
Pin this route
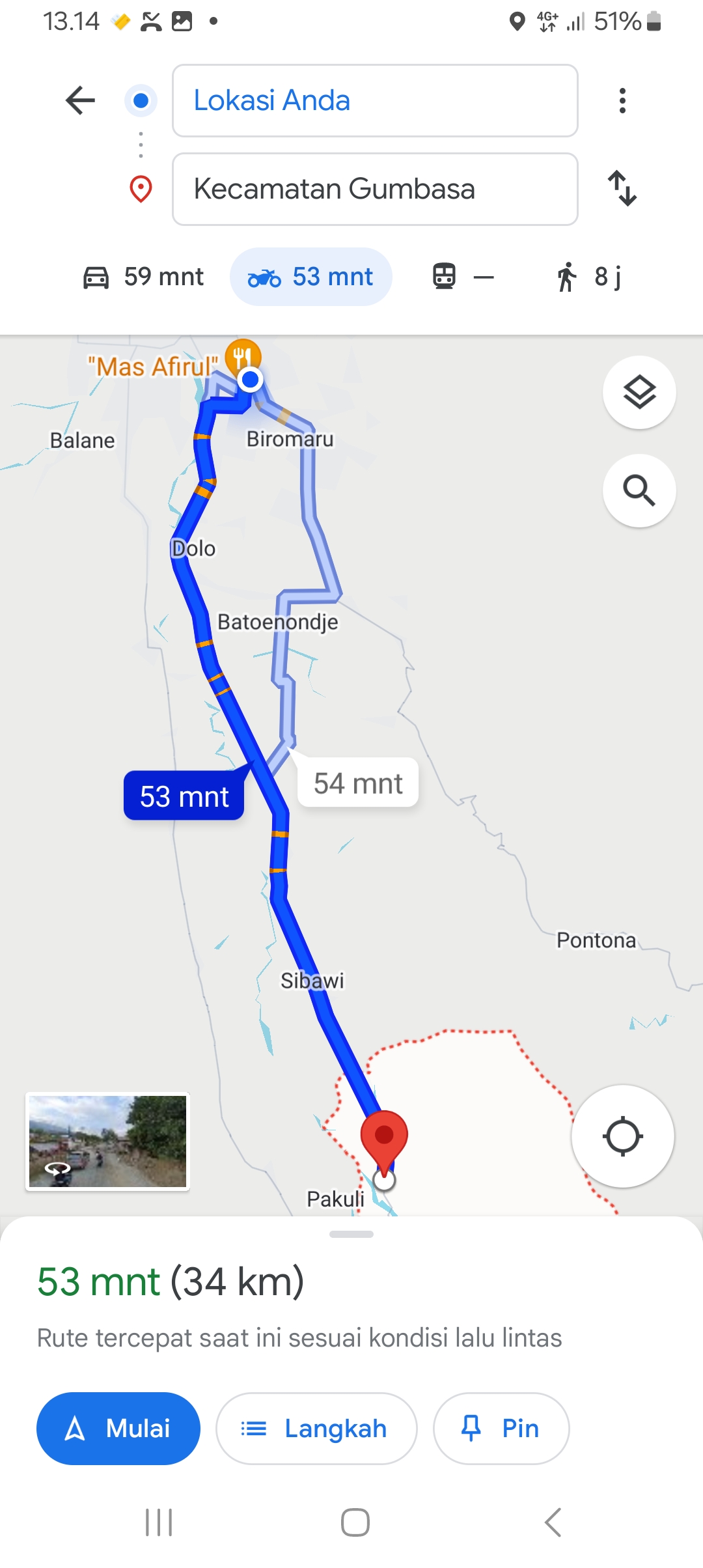501,1429
